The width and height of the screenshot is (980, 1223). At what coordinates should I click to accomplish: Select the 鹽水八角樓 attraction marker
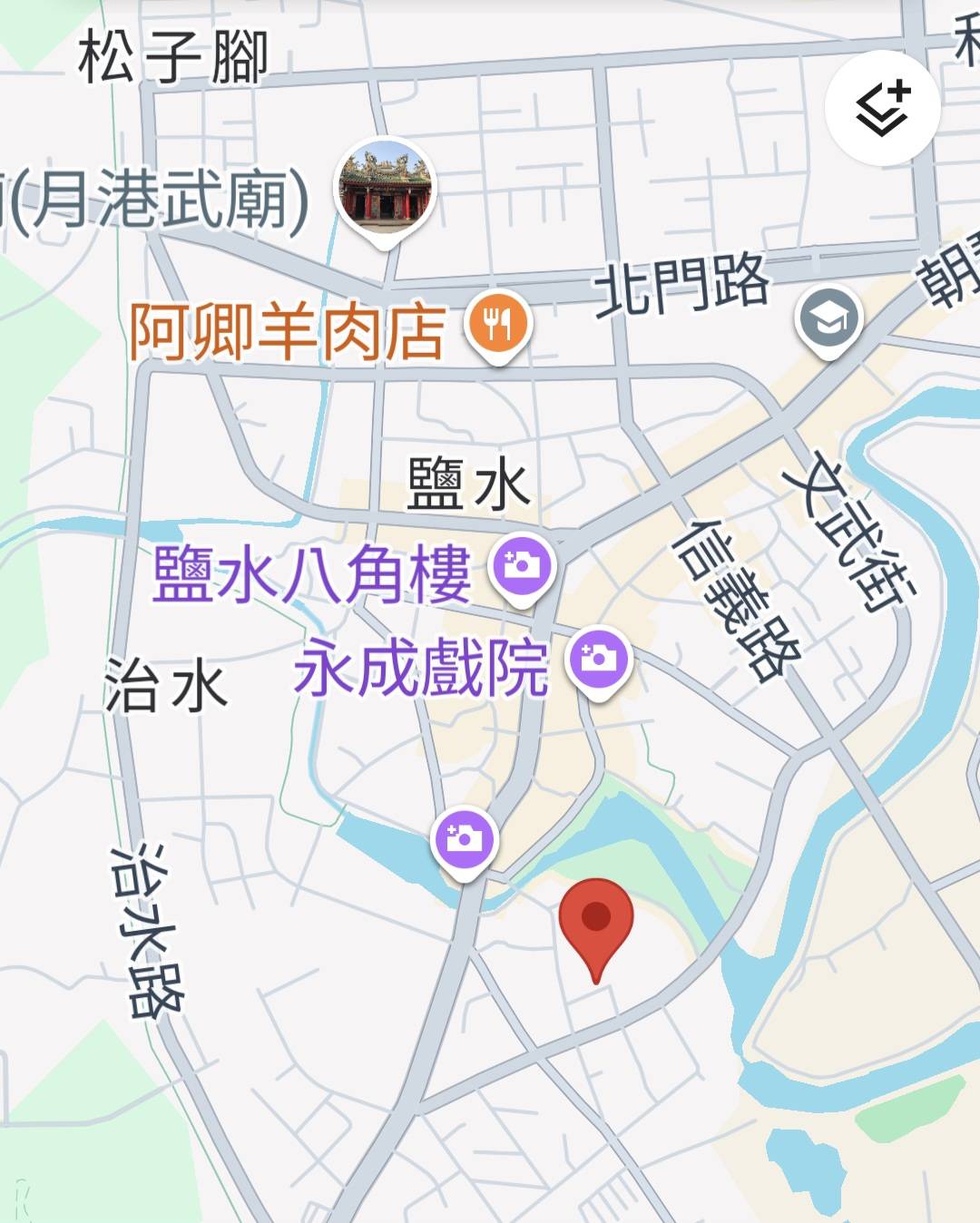click(x=522, y=567)
